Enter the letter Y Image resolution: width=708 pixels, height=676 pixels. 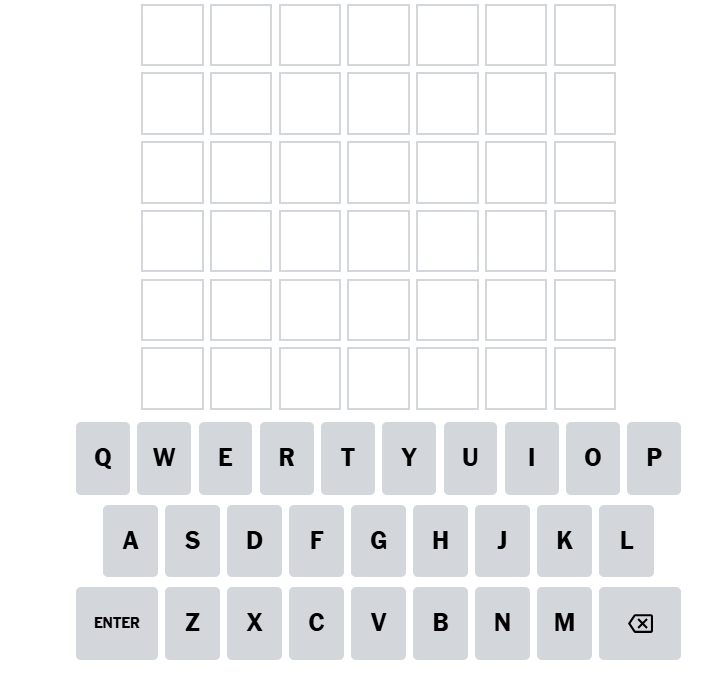[409, 458]
